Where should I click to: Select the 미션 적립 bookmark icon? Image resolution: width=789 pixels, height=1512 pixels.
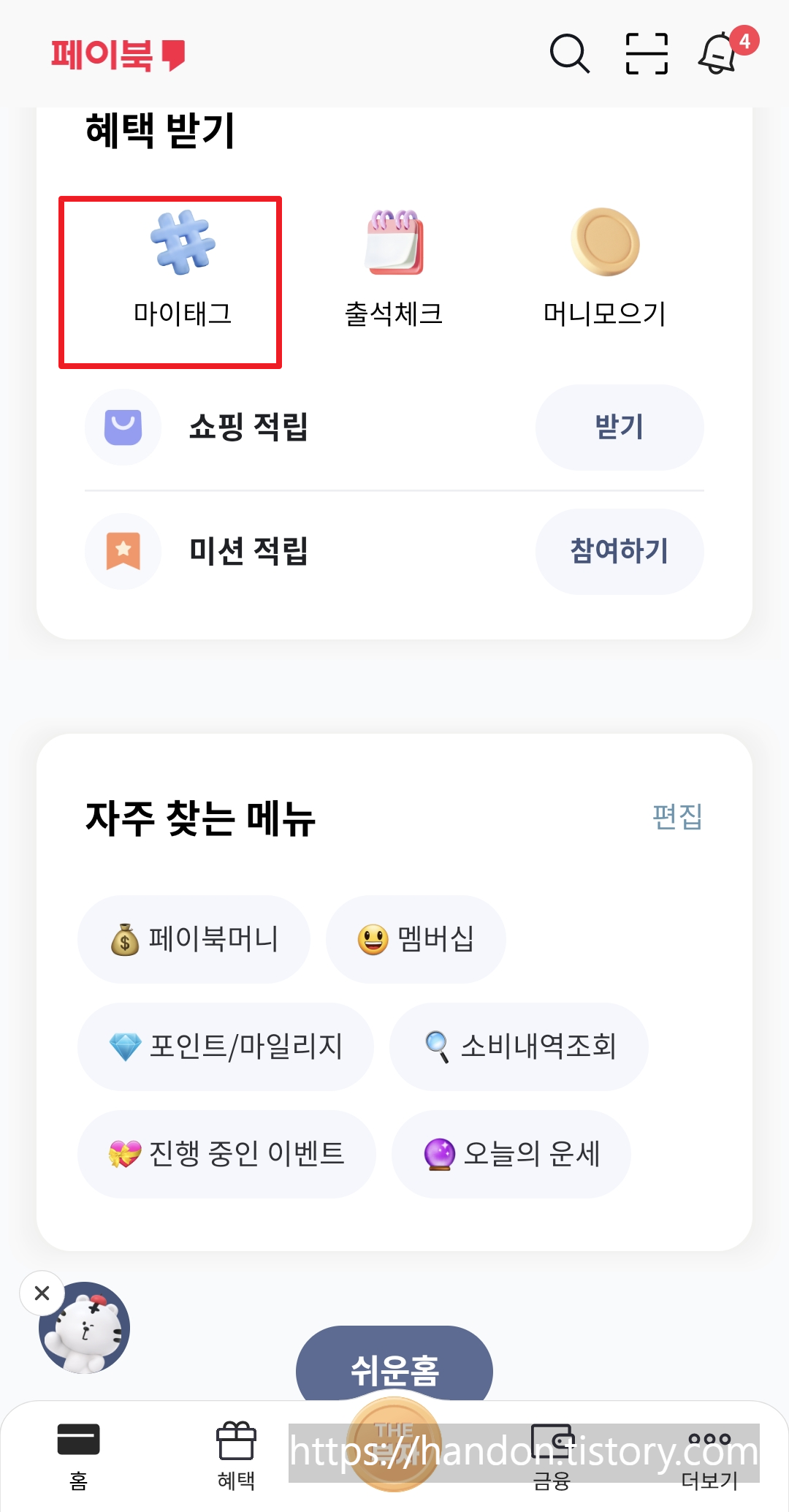pyautogui.click(x=123, y=551)
